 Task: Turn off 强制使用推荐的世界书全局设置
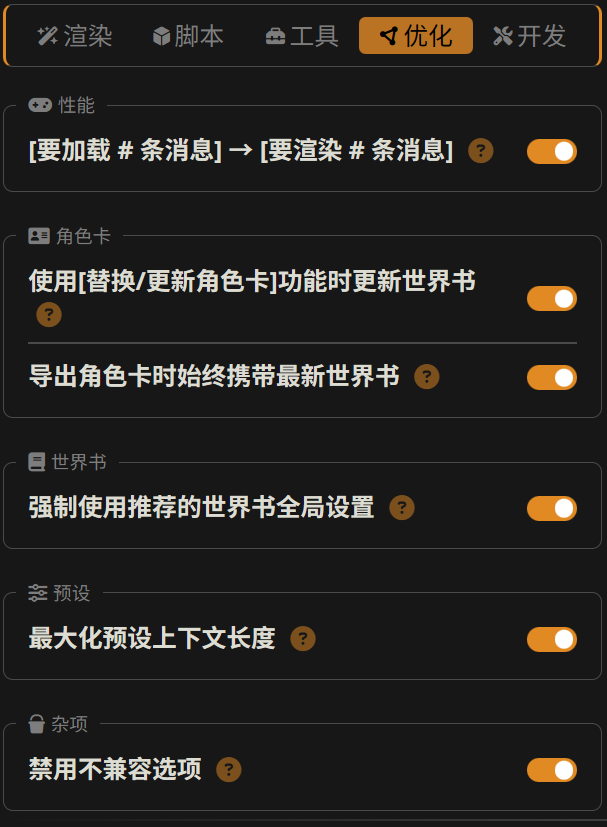552,508
